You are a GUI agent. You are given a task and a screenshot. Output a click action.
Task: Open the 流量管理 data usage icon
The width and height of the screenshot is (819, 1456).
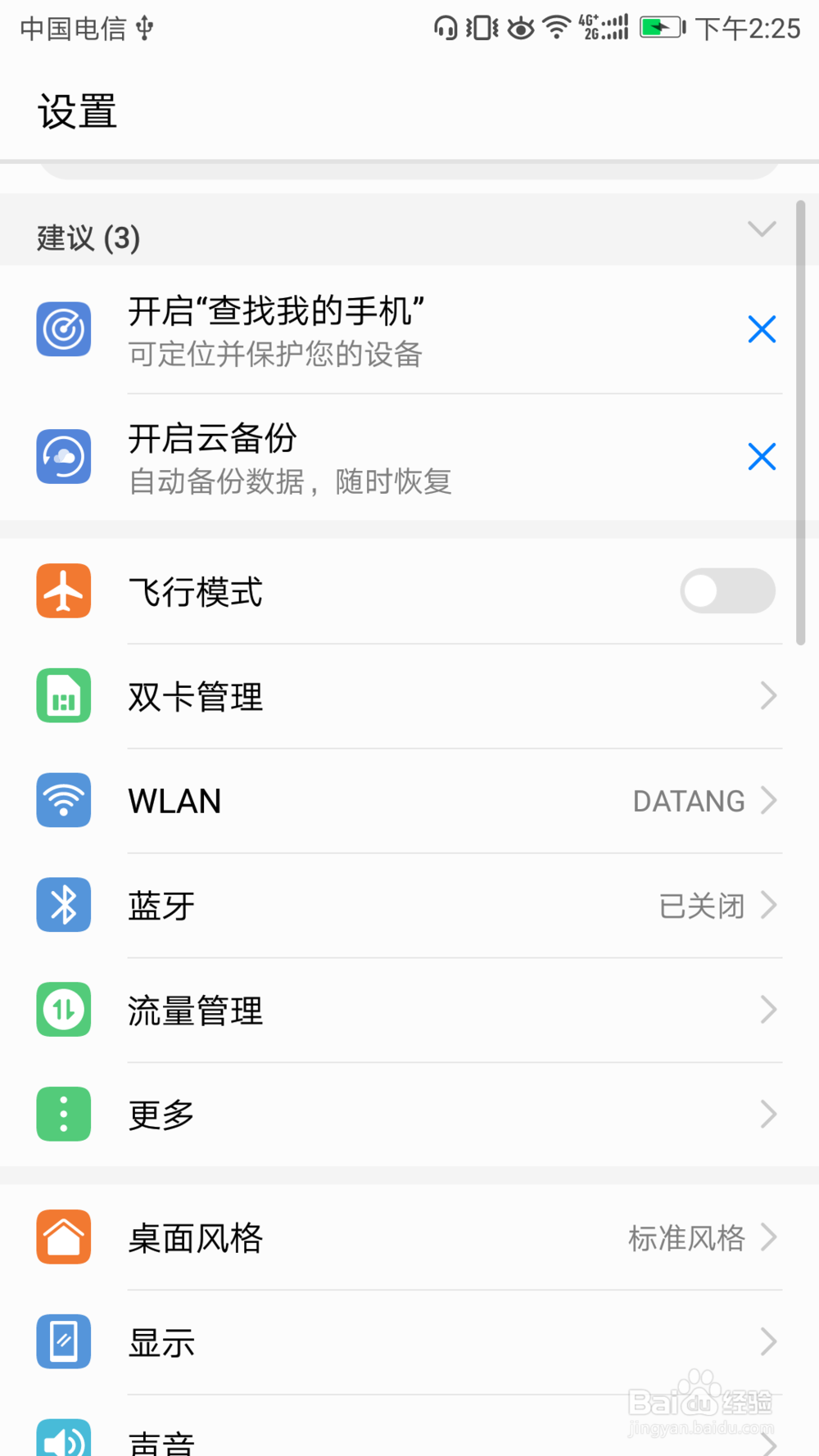click(x=63, y=1010)
